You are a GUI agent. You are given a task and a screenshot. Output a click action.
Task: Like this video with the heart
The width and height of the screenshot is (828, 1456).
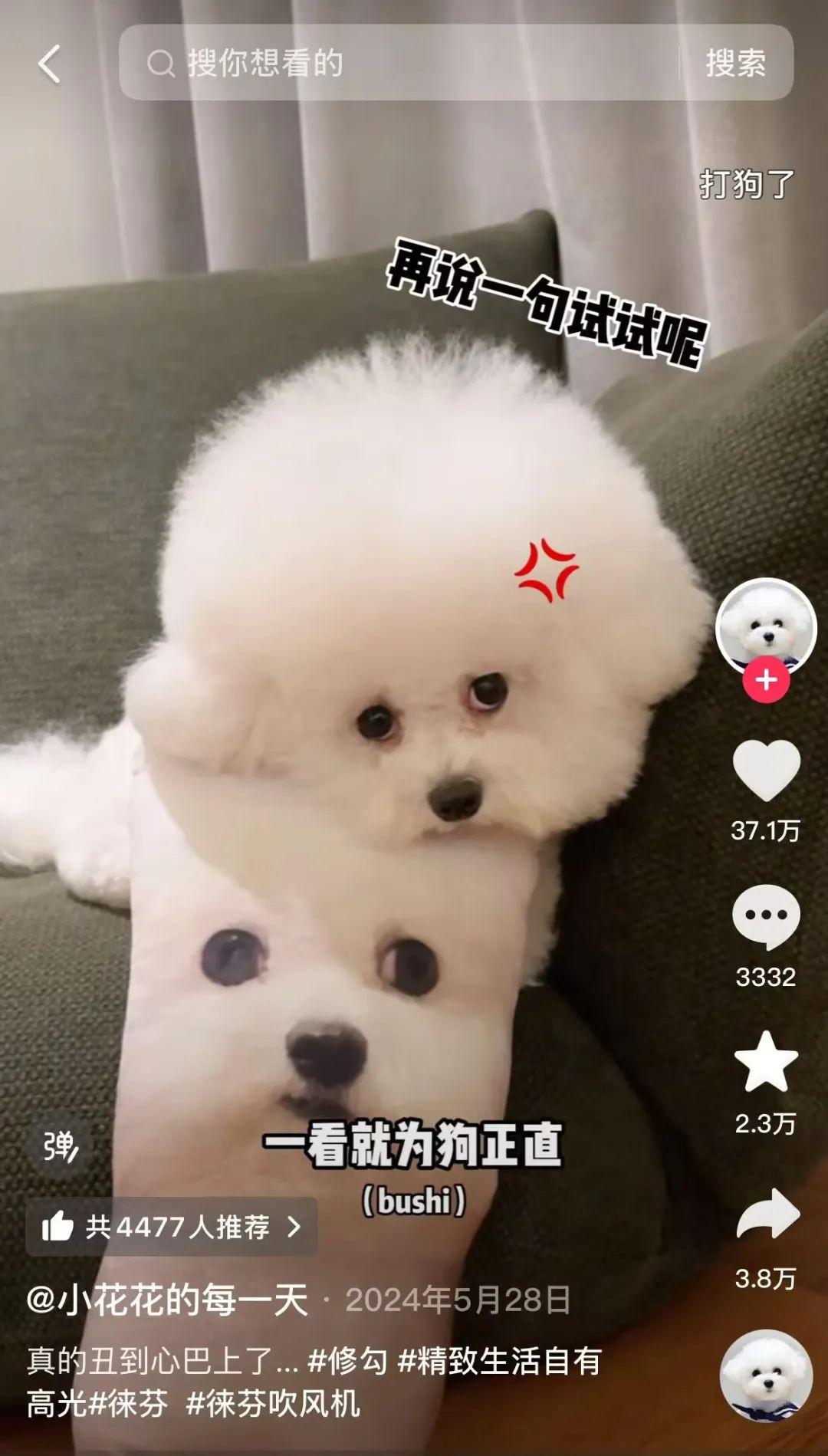click(x=766, y=771)
